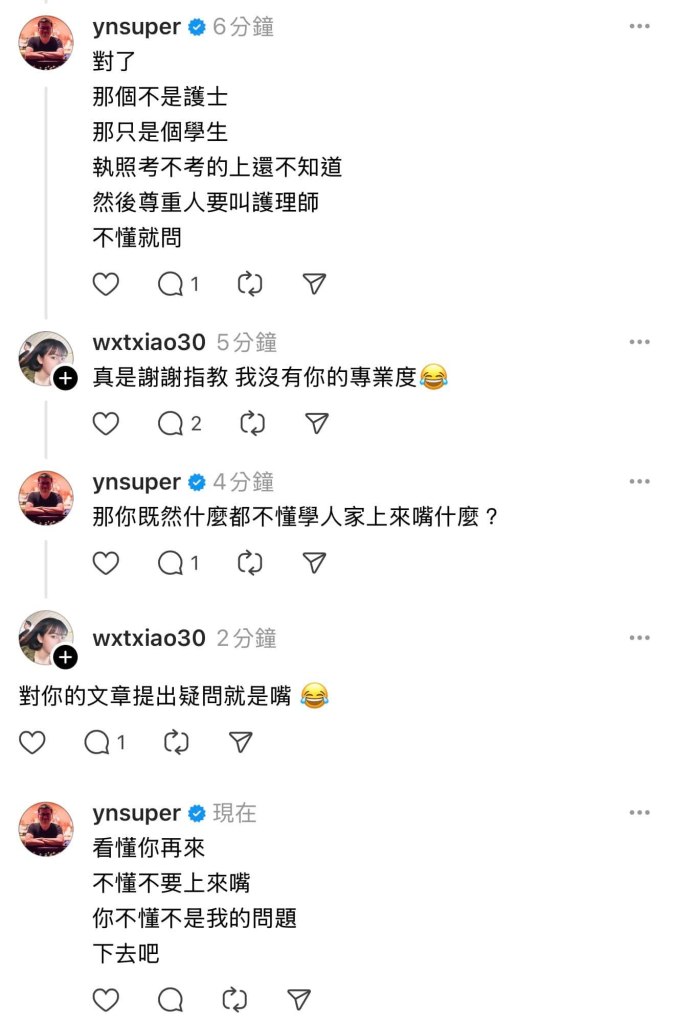
Task: Reply to ynsuper's 看懂你再來 comment
Action: (x=171, y=998)
